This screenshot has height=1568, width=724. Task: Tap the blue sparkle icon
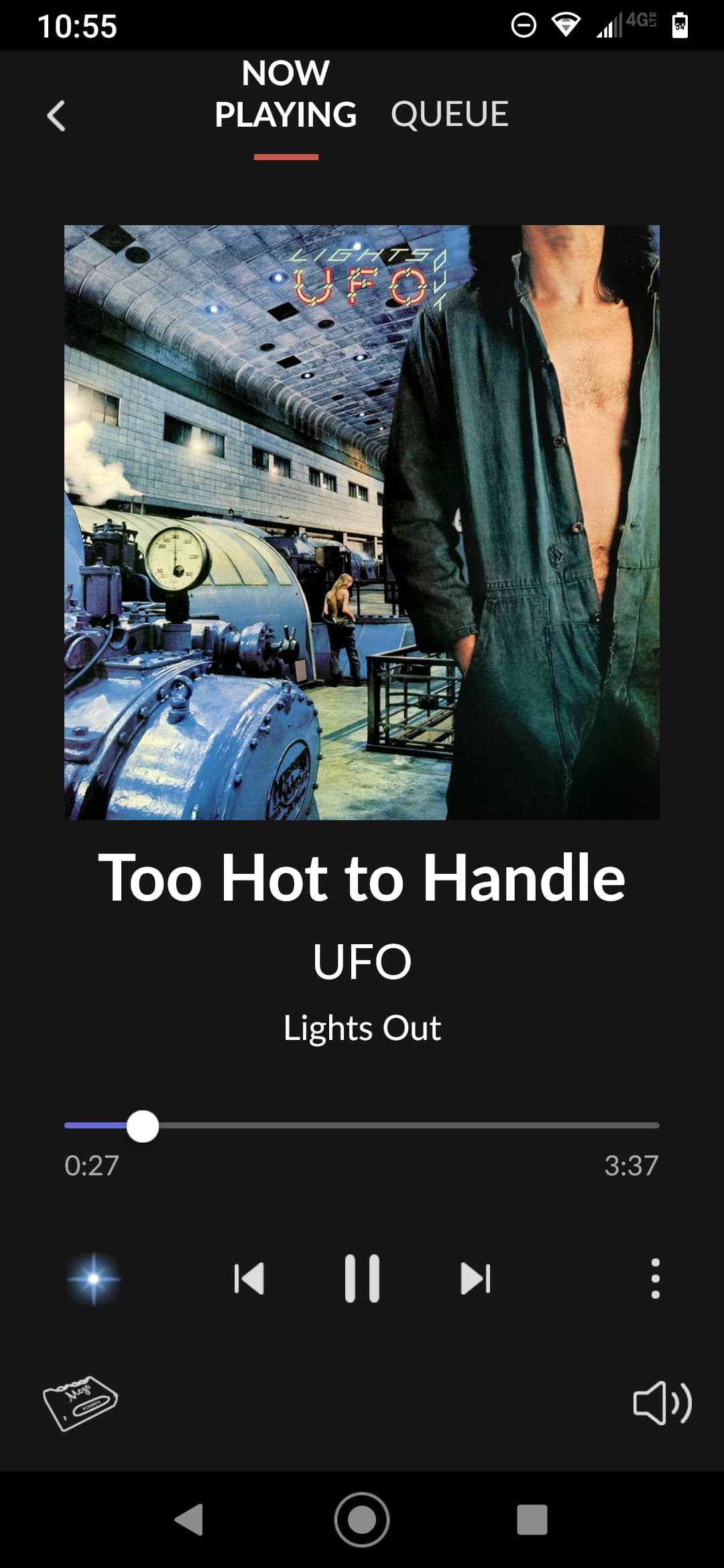coord(94,1279)
